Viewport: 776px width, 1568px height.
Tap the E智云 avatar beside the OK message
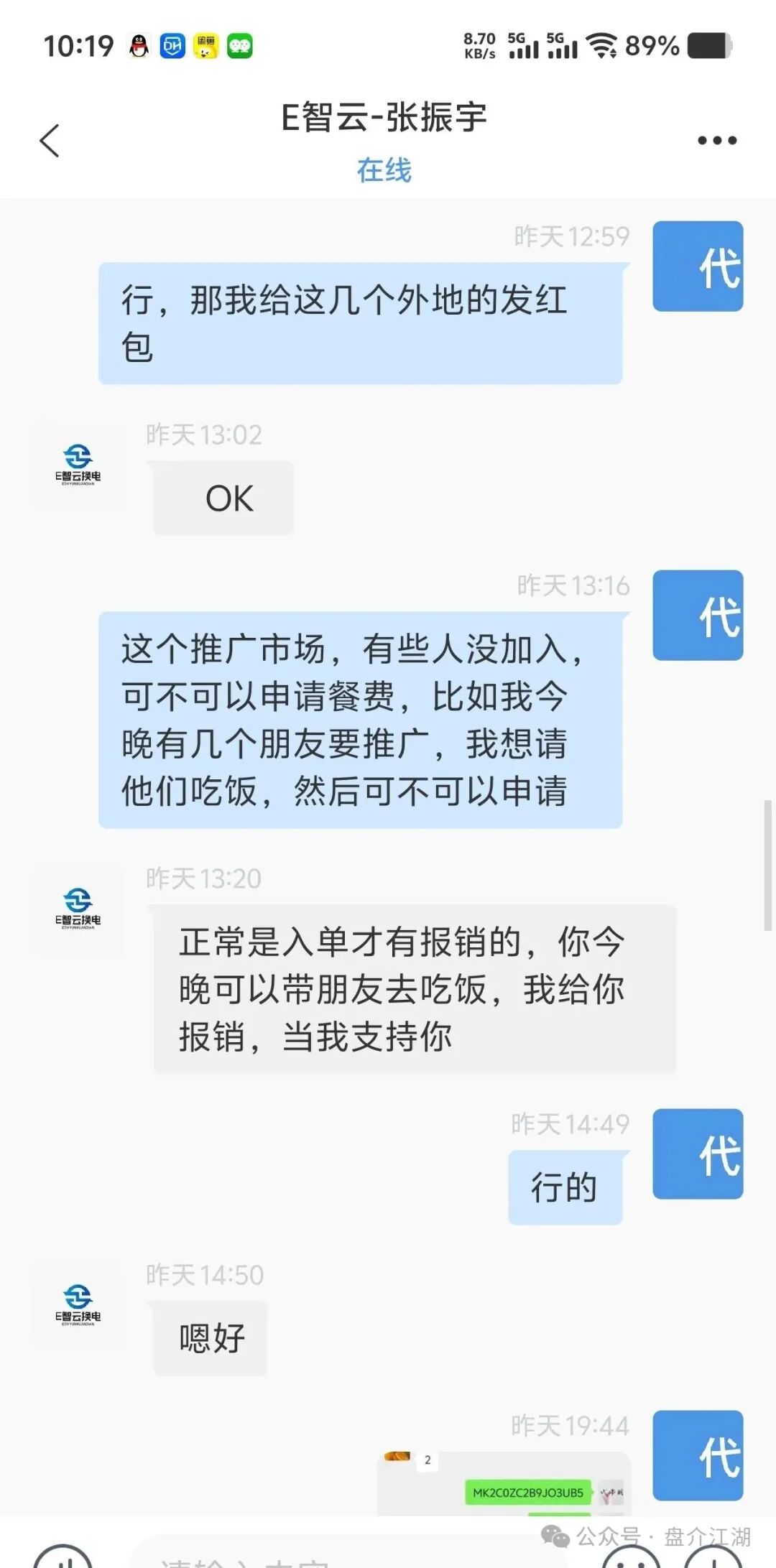pyautogui.click(x=78, y=465)
